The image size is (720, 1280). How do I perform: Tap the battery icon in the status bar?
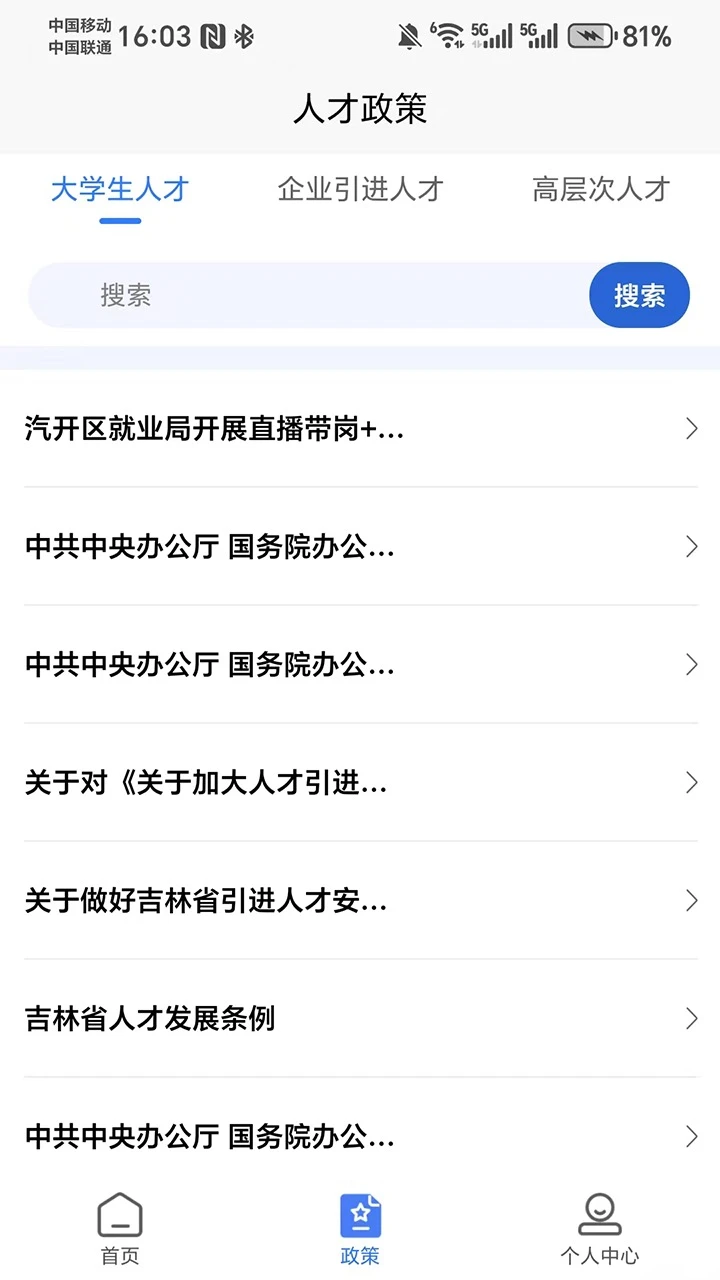coord(592,33)
